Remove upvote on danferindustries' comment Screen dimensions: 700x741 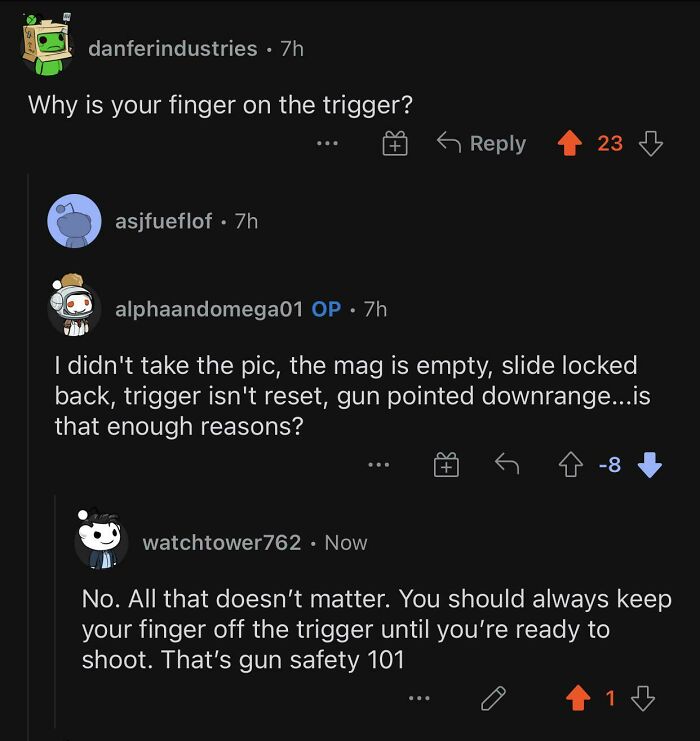[x=570, y=143]
